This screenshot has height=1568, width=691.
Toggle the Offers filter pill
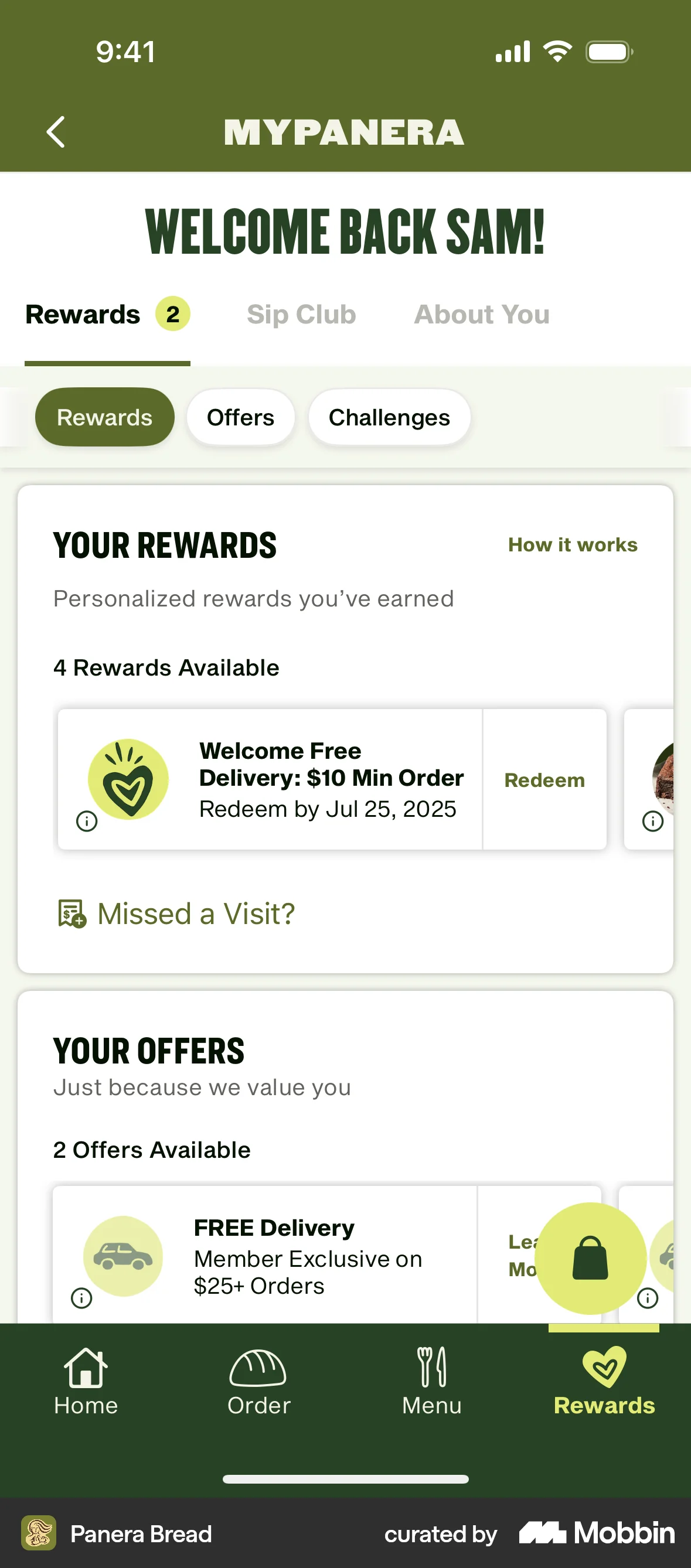[240, 417]
